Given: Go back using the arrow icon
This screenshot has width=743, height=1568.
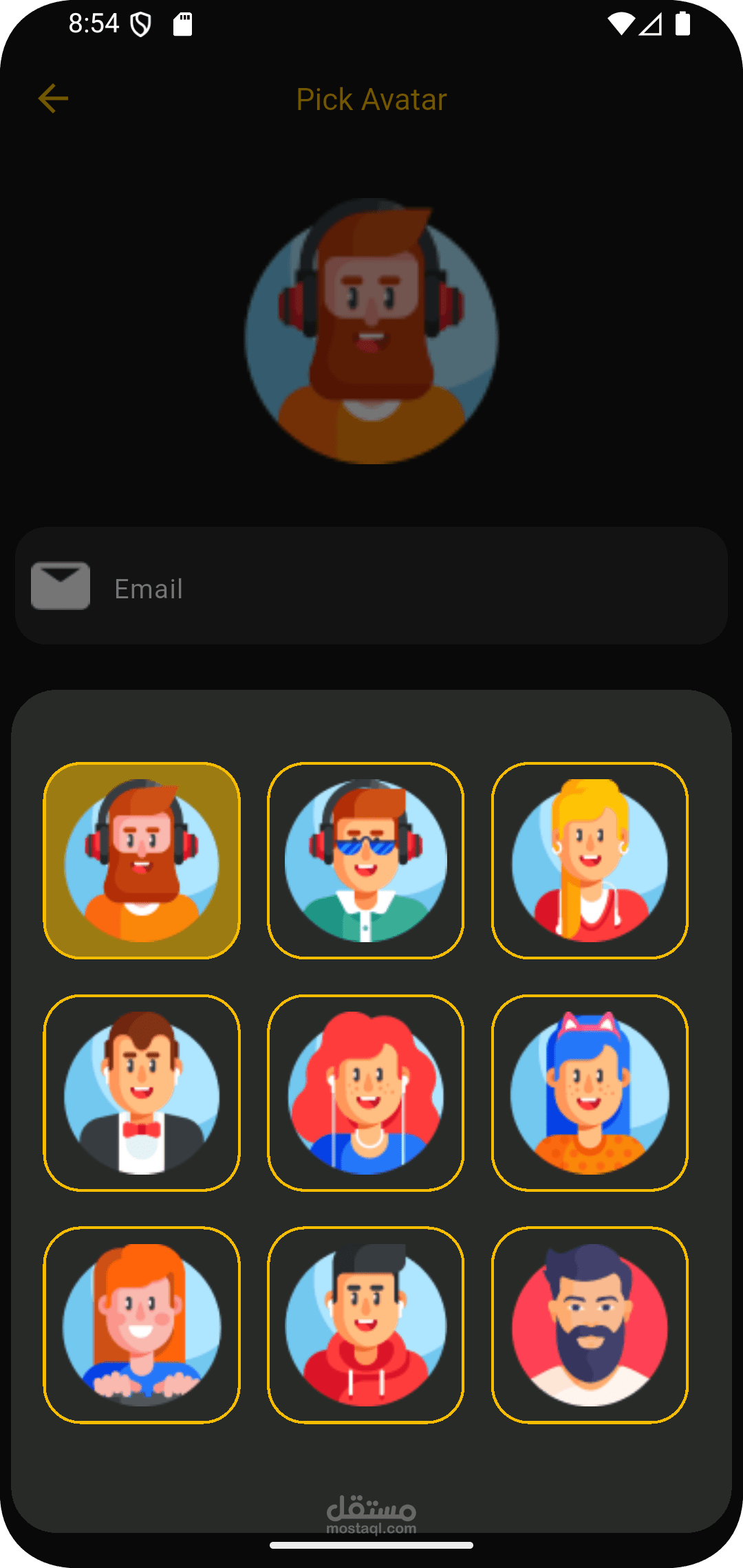Looking at the screenshot, I should [53, 99].
